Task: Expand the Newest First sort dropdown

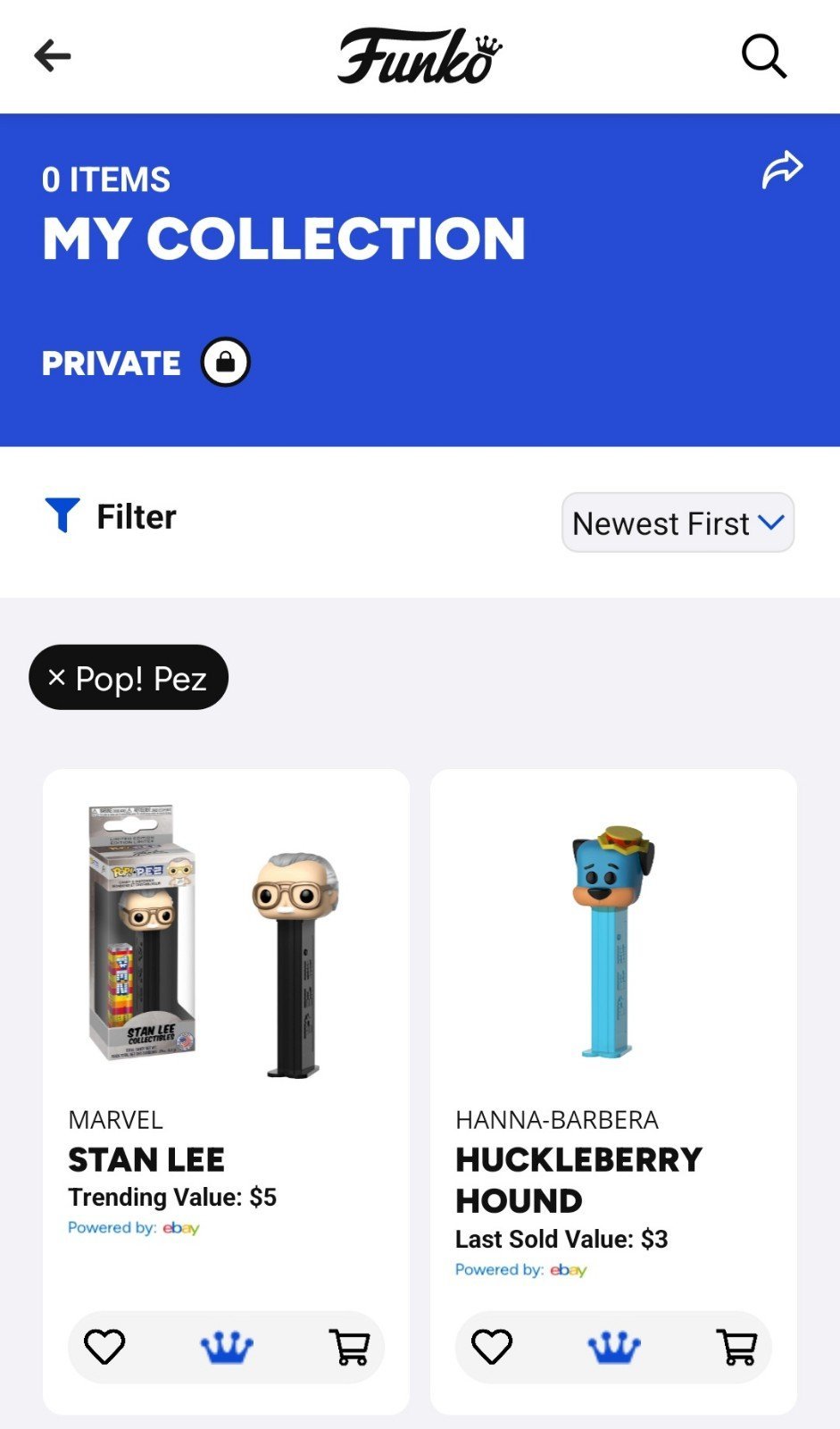Action: 678,522
